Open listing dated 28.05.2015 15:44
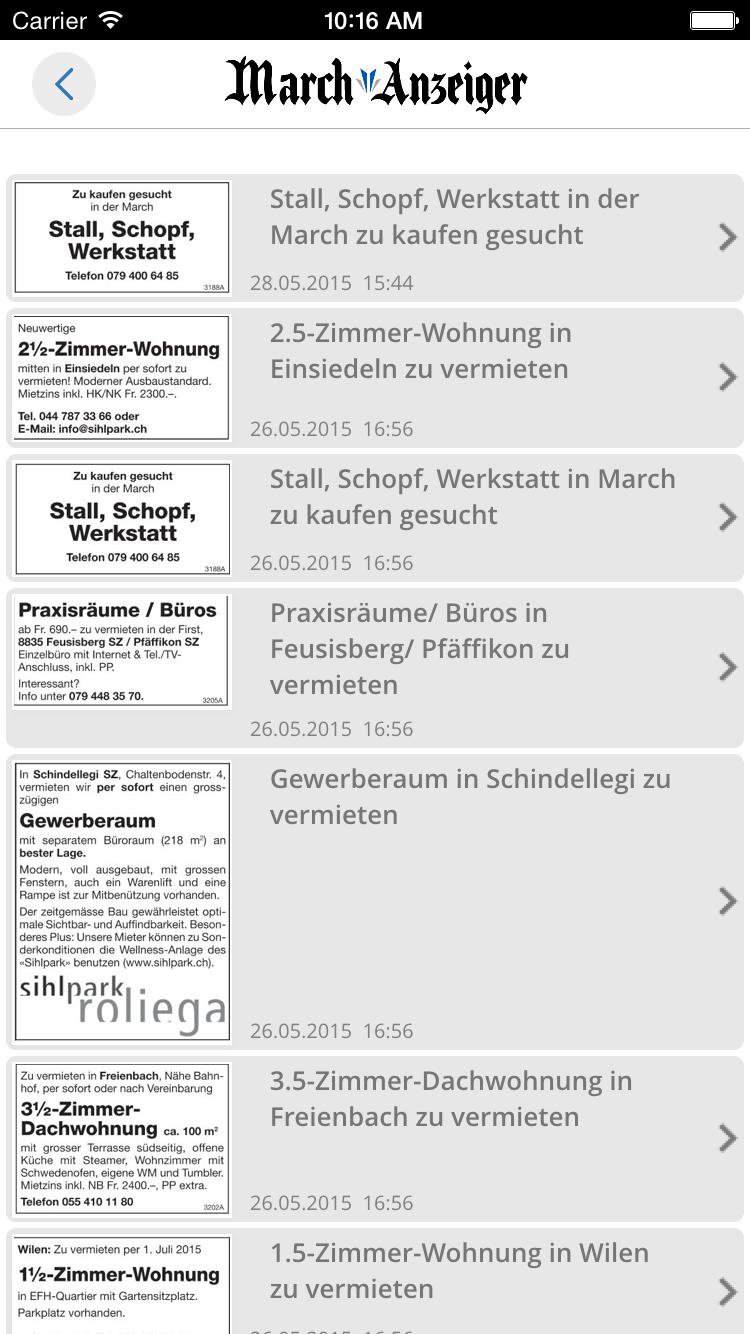Image resolution: width=750 pixels, height=1334 pixels. [x=454, y=236]
